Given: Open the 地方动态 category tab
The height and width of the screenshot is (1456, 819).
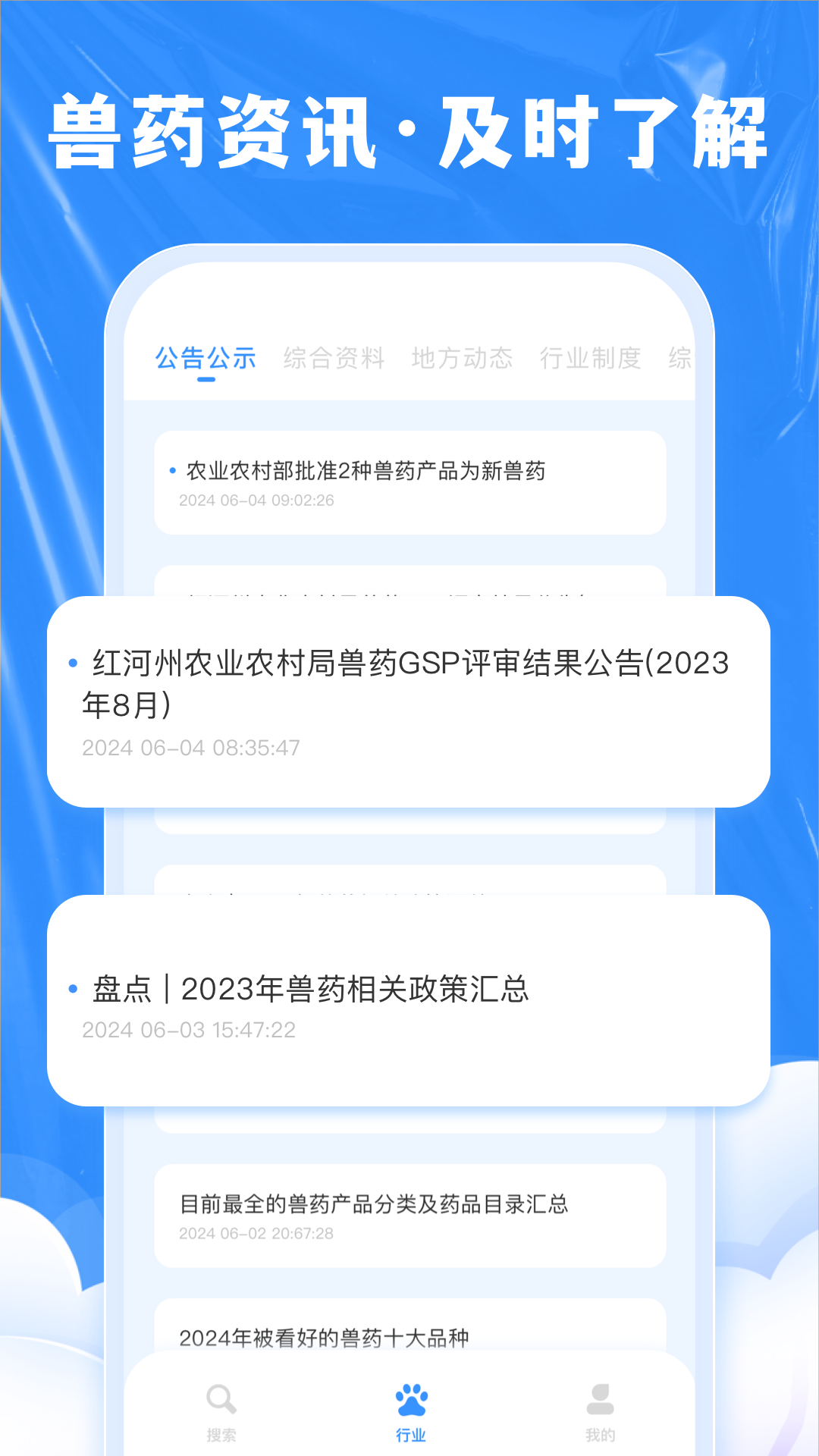Looking at the screenshot, I should point(463,359).
